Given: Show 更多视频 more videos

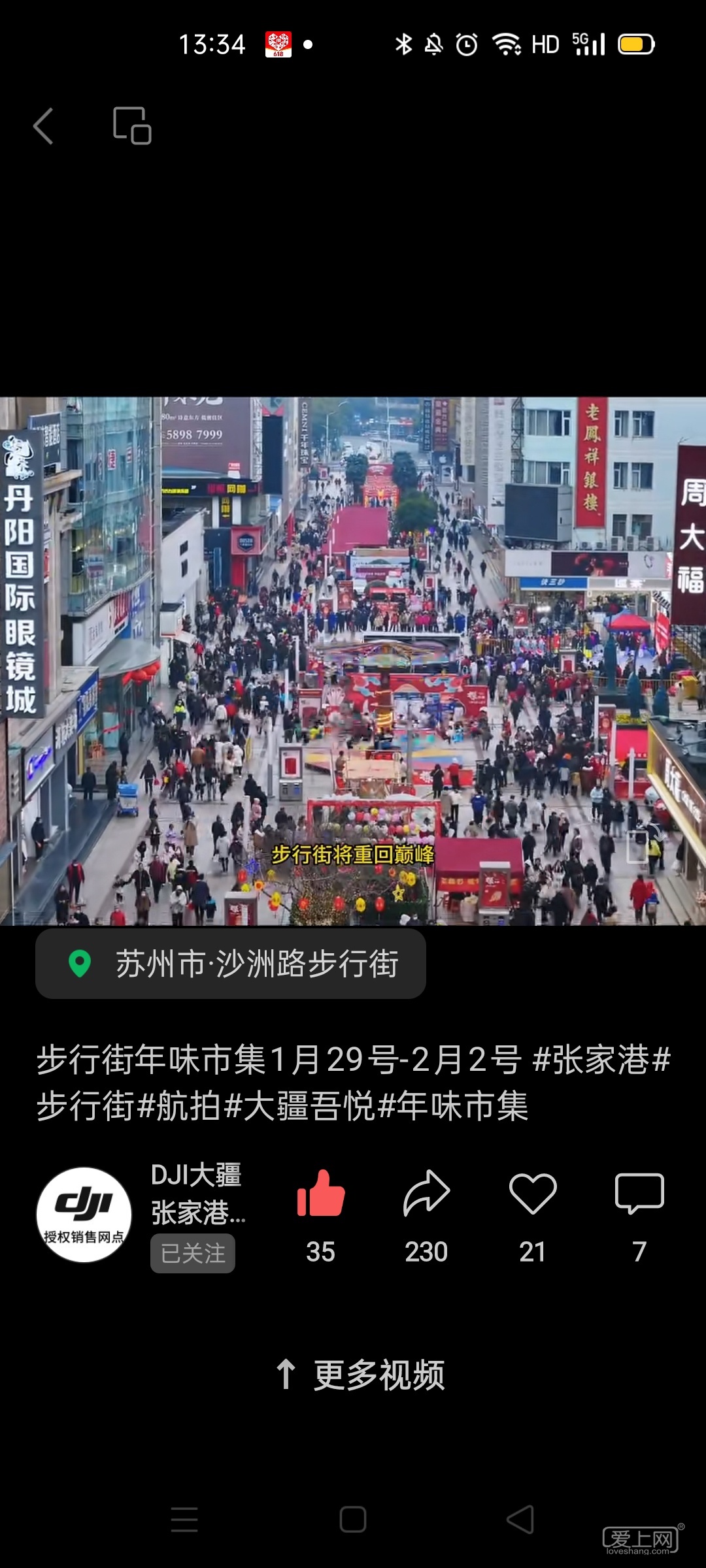Looking at the screenshot, I should 361,1374.
